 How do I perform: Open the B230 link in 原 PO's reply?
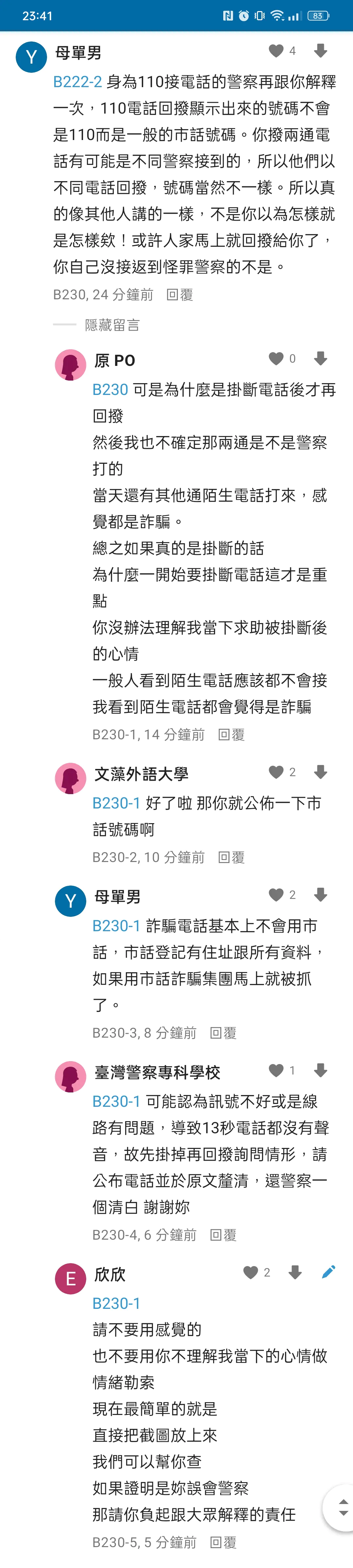[x=110, y=390]
